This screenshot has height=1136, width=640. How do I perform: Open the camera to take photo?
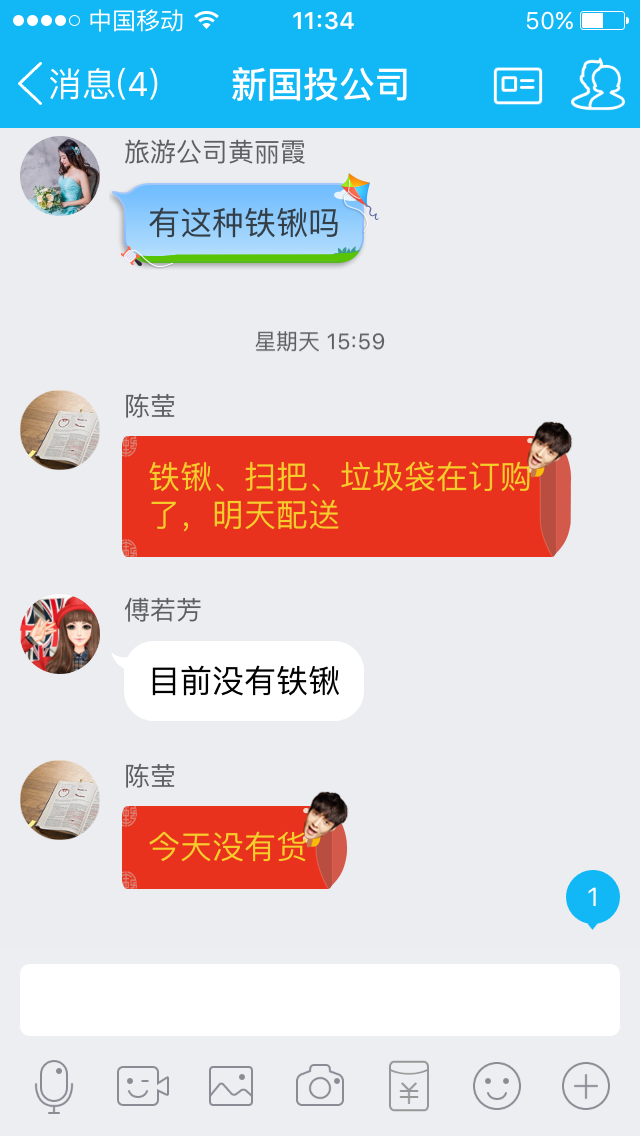point(320,1086)
